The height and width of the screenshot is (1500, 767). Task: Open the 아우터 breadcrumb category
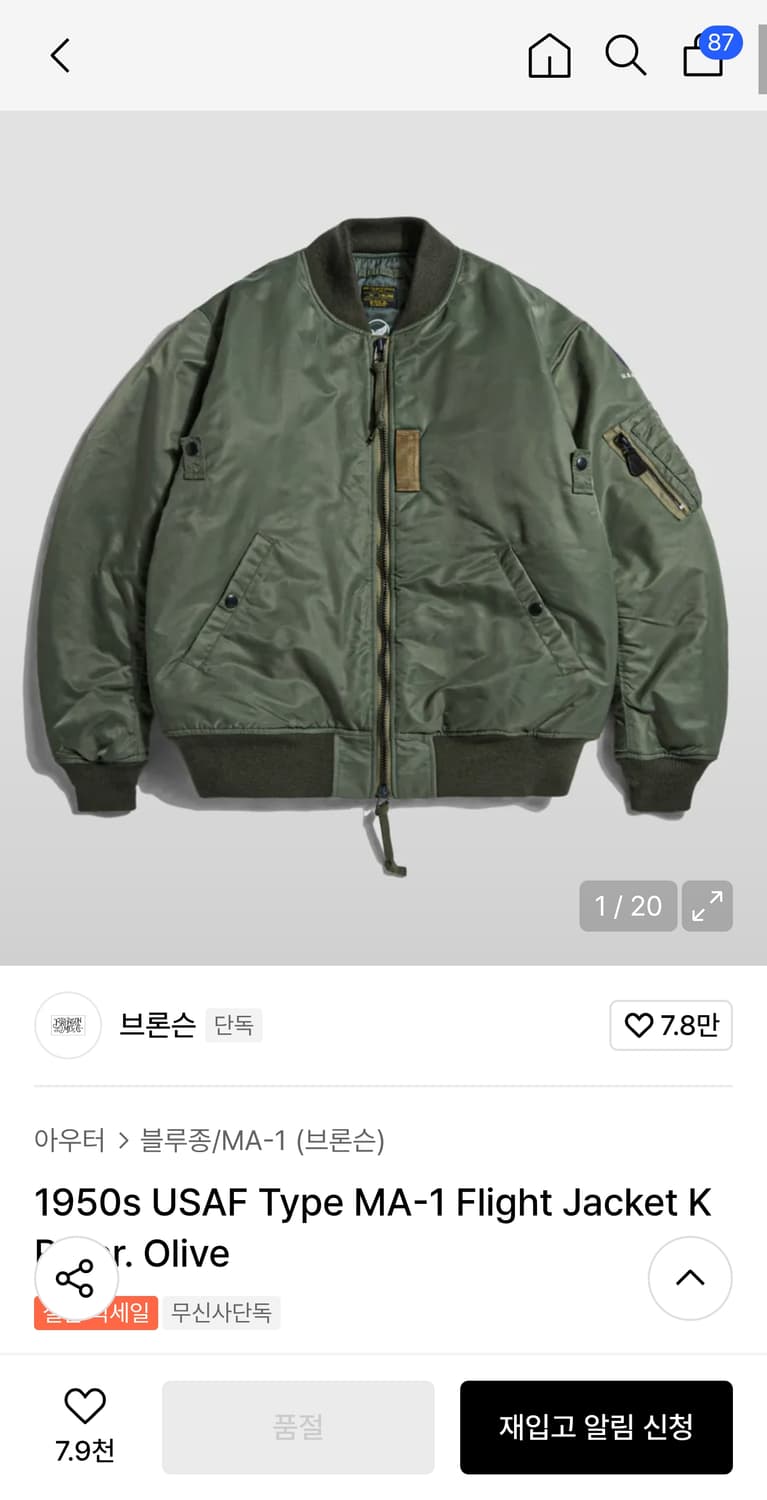point(70,1139)
